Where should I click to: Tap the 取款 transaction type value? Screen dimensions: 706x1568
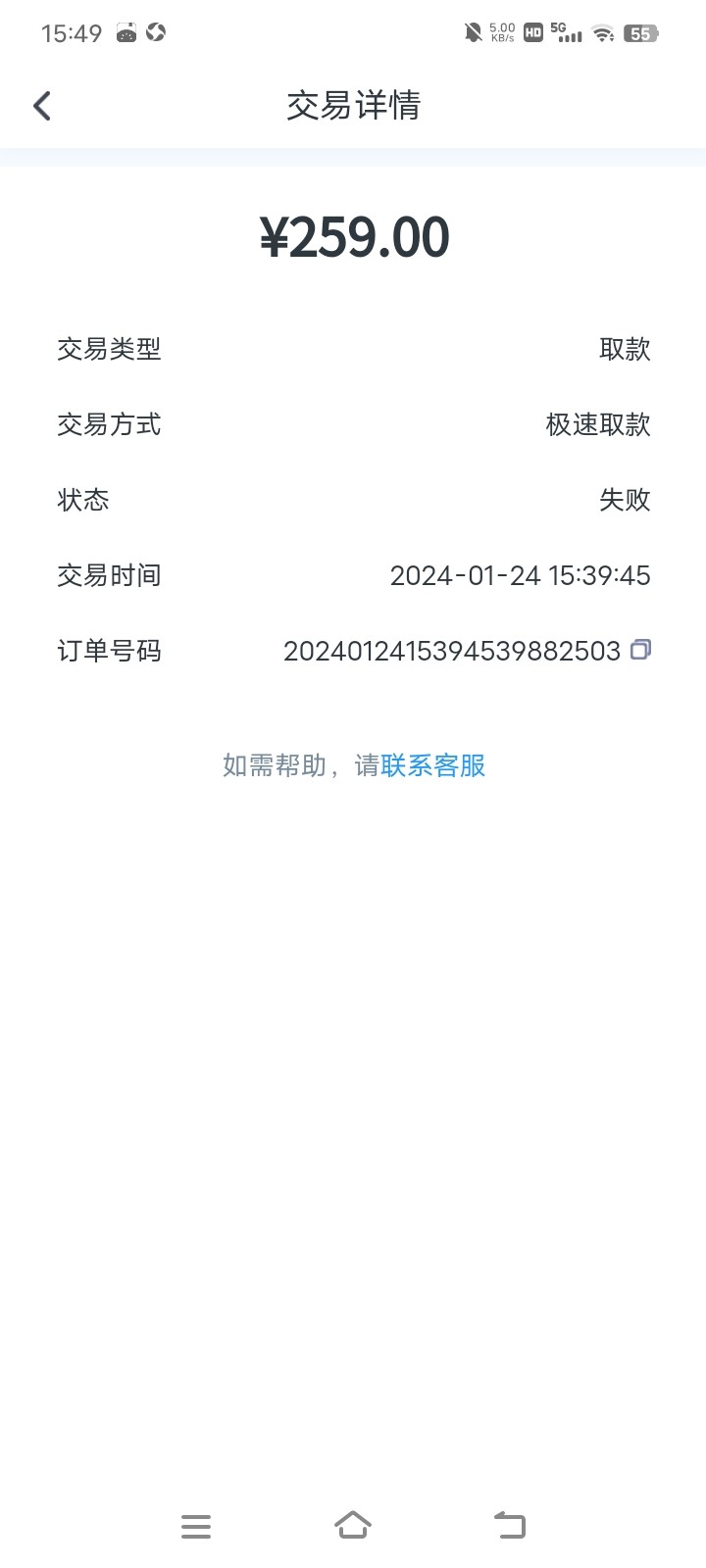[625, 349]
